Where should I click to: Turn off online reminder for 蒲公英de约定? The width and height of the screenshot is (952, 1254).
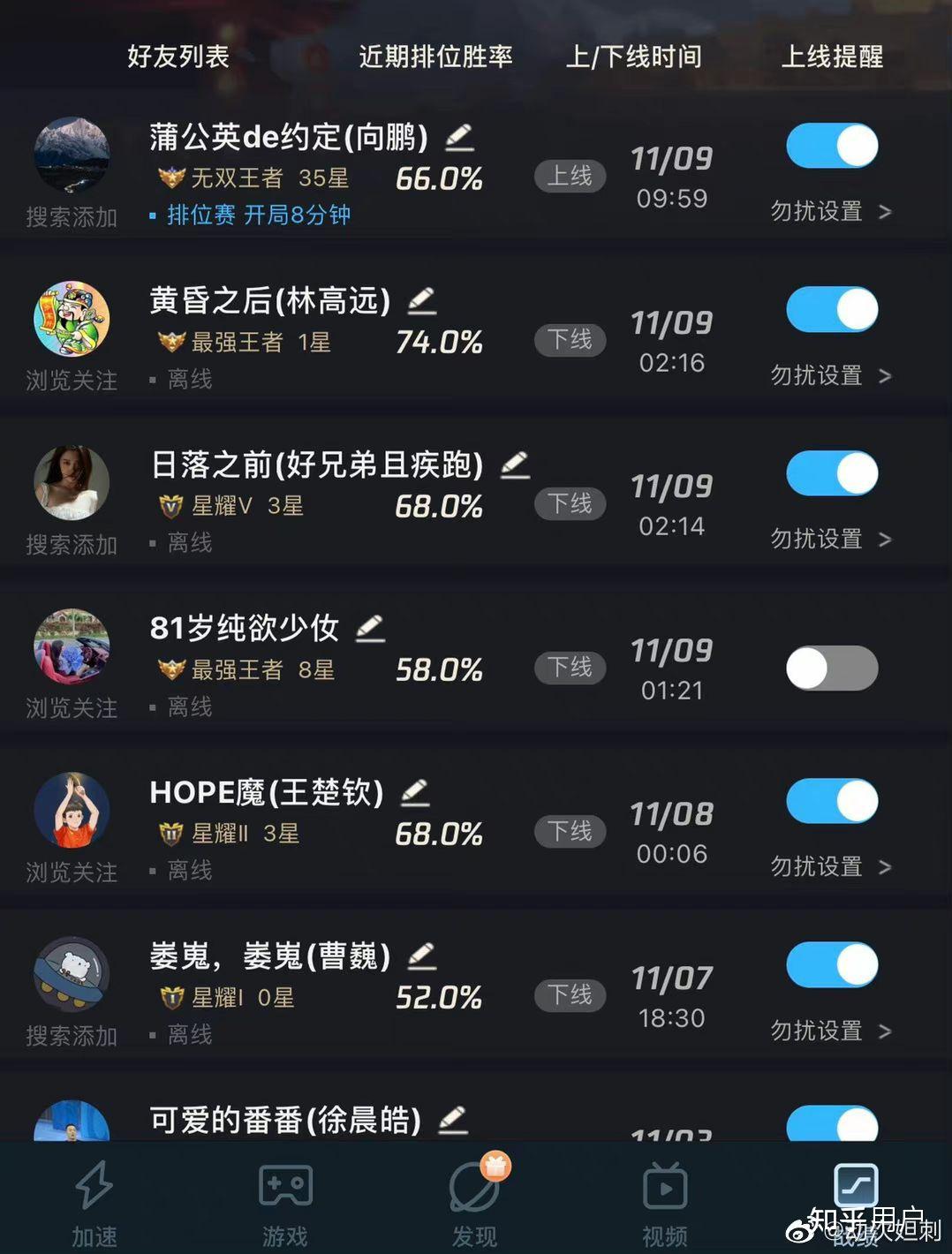832,147
